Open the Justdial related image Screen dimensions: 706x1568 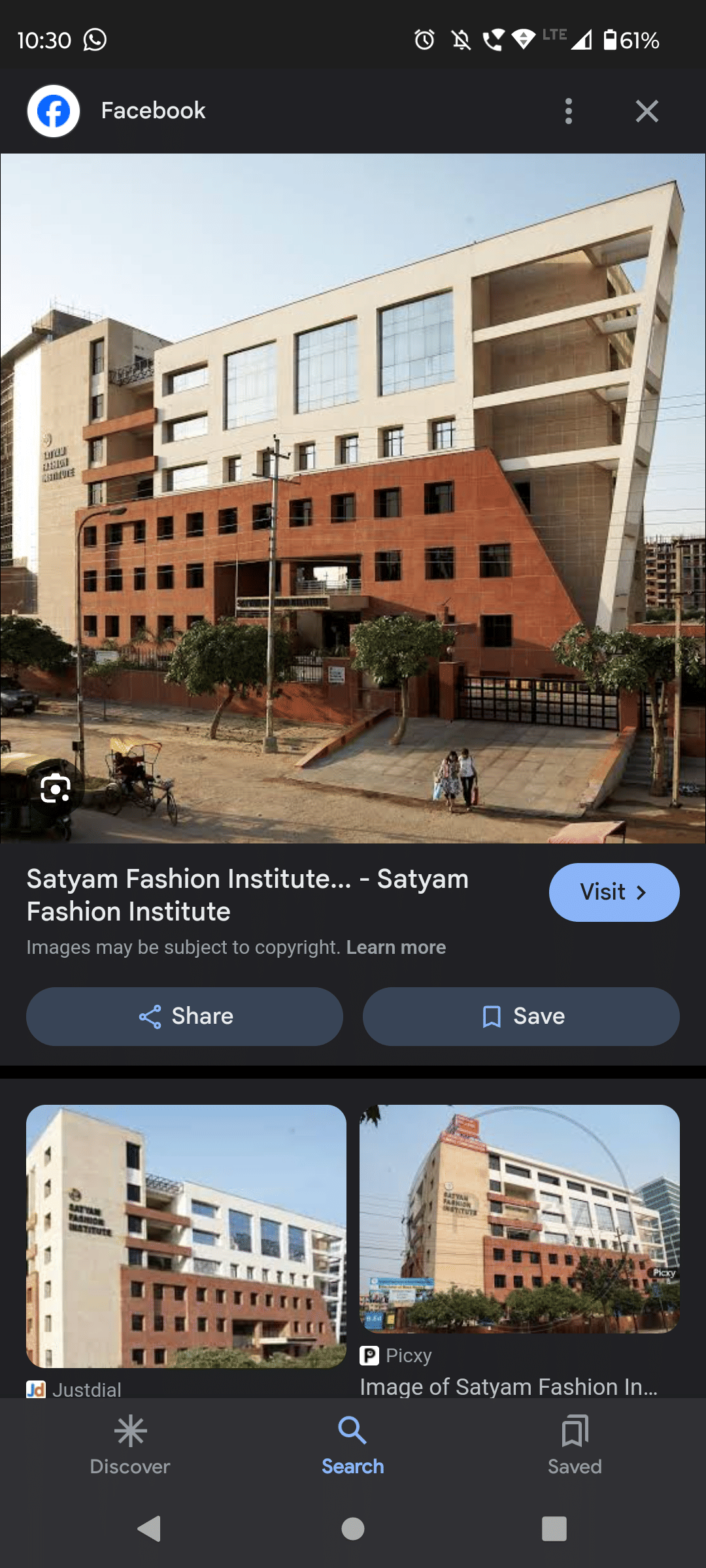186,1235
